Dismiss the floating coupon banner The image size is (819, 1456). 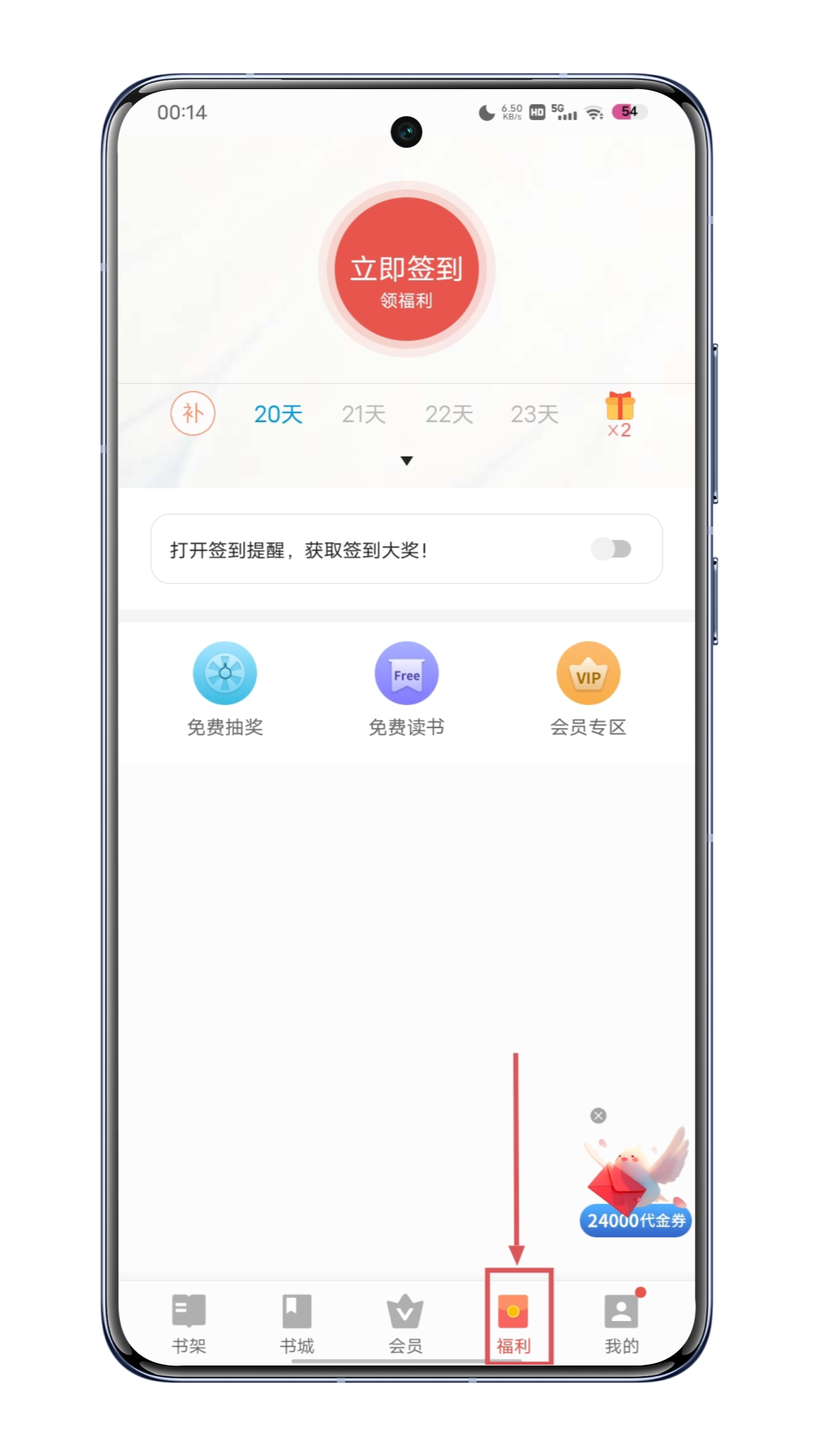(x=598, y=1116)
